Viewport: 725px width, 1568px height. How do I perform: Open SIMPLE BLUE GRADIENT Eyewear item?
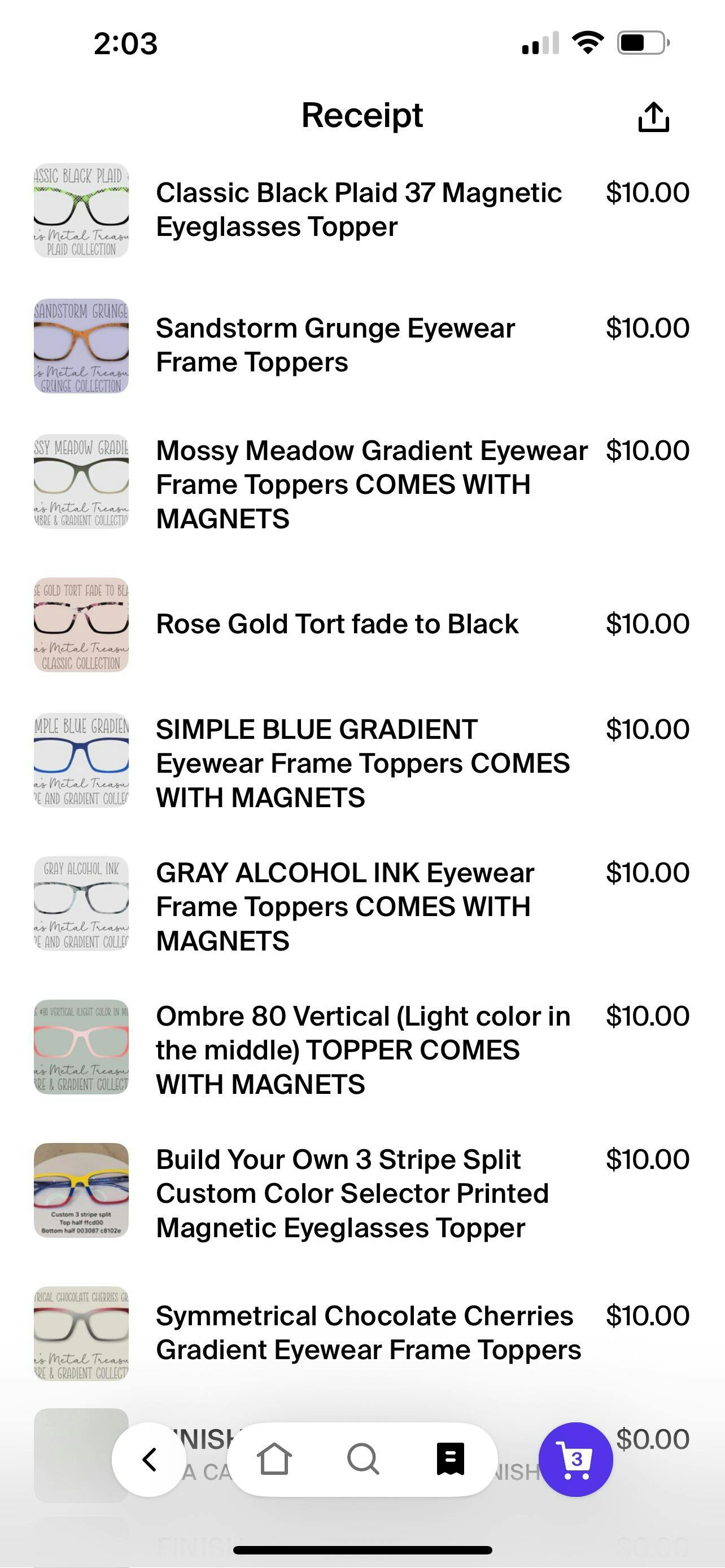tap(362, 763)
